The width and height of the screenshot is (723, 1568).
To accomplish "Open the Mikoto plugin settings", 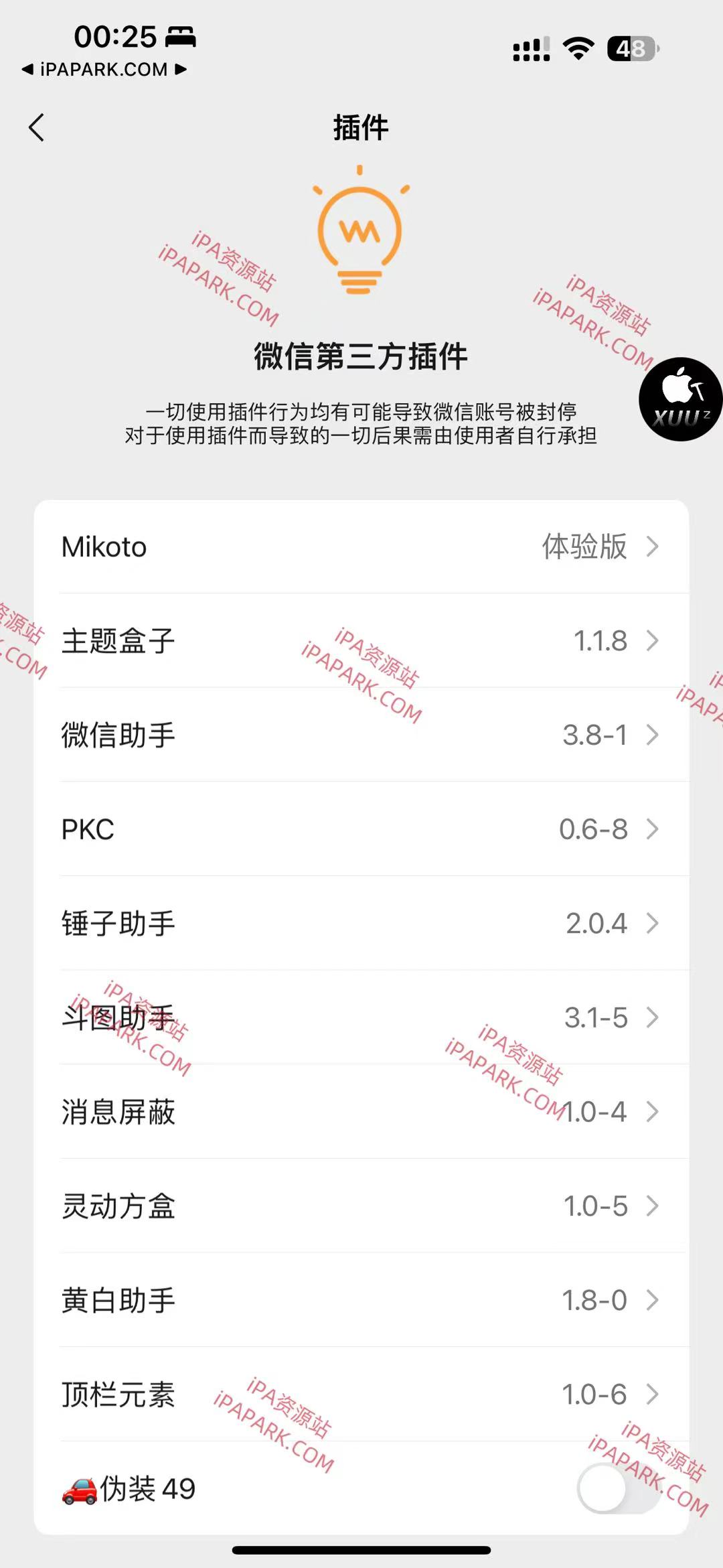I will point(361,547).
